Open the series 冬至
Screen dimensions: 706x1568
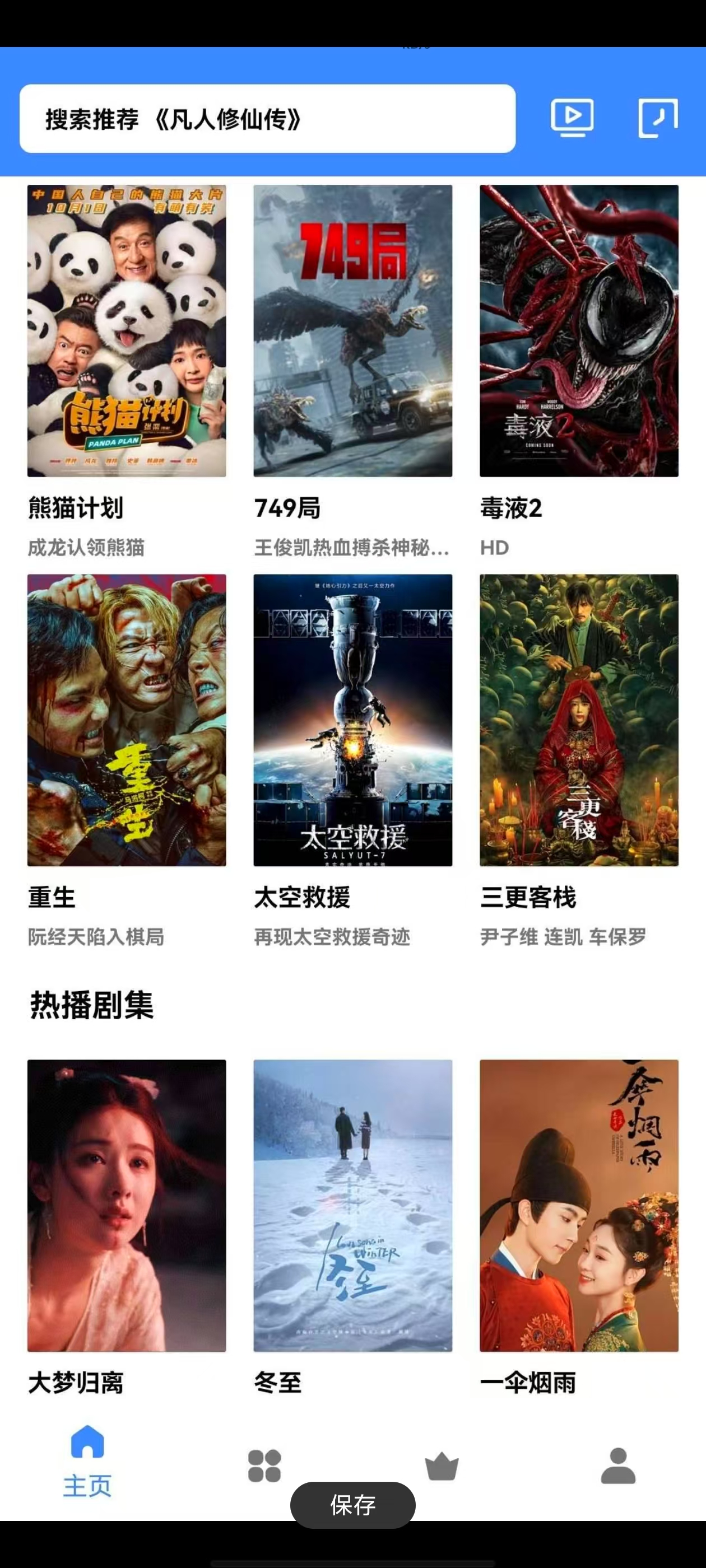(352, 1205)
